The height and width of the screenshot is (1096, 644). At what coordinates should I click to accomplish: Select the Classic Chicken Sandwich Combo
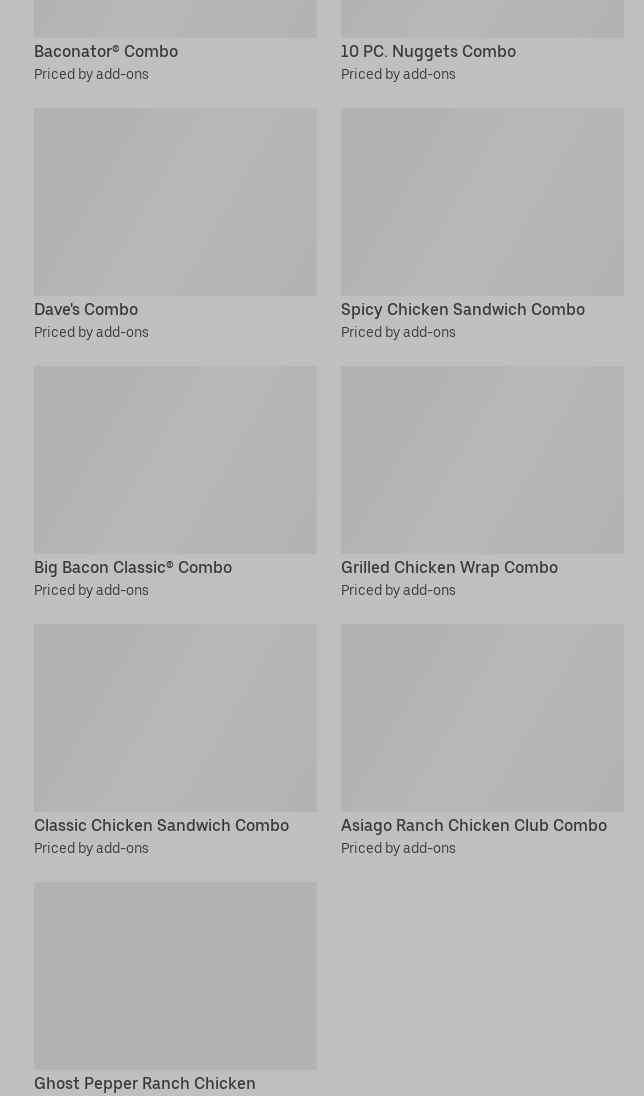(175, 740)
